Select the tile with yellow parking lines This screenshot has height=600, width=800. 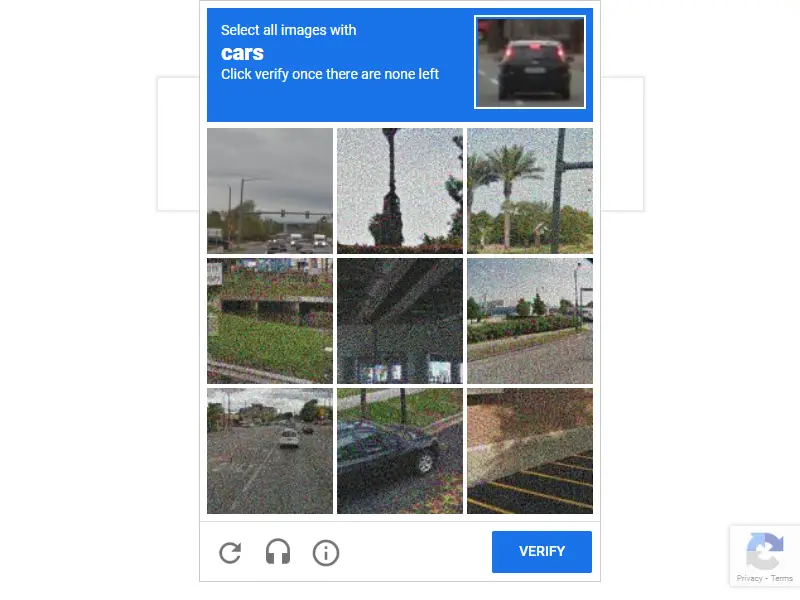coord(530,451)
